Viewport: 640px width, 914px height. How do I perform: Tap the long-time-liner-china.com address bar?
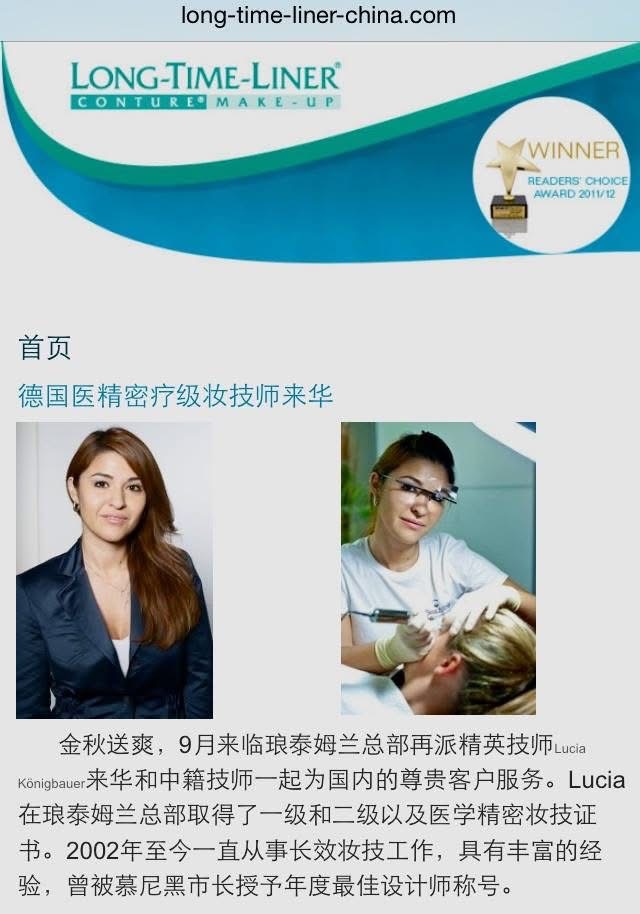coord(318,16)
